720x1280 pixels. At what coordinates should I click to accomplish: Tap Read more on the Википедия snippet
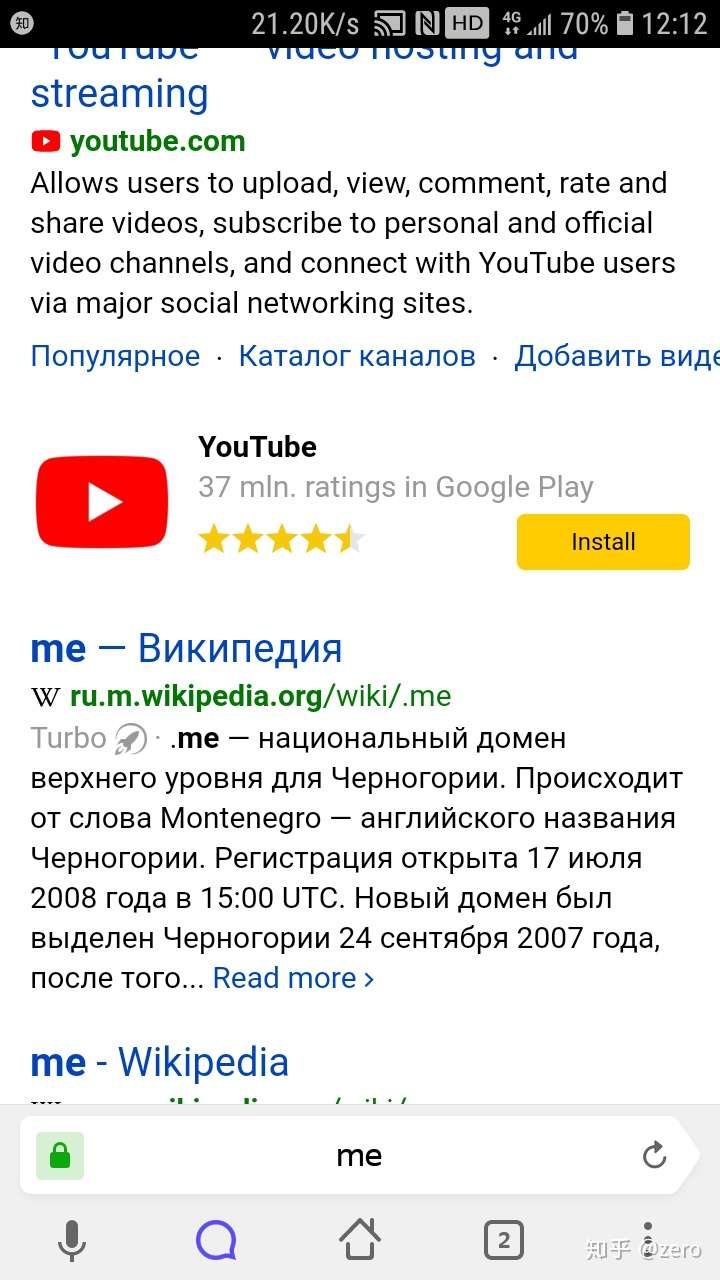click(293, 978)
